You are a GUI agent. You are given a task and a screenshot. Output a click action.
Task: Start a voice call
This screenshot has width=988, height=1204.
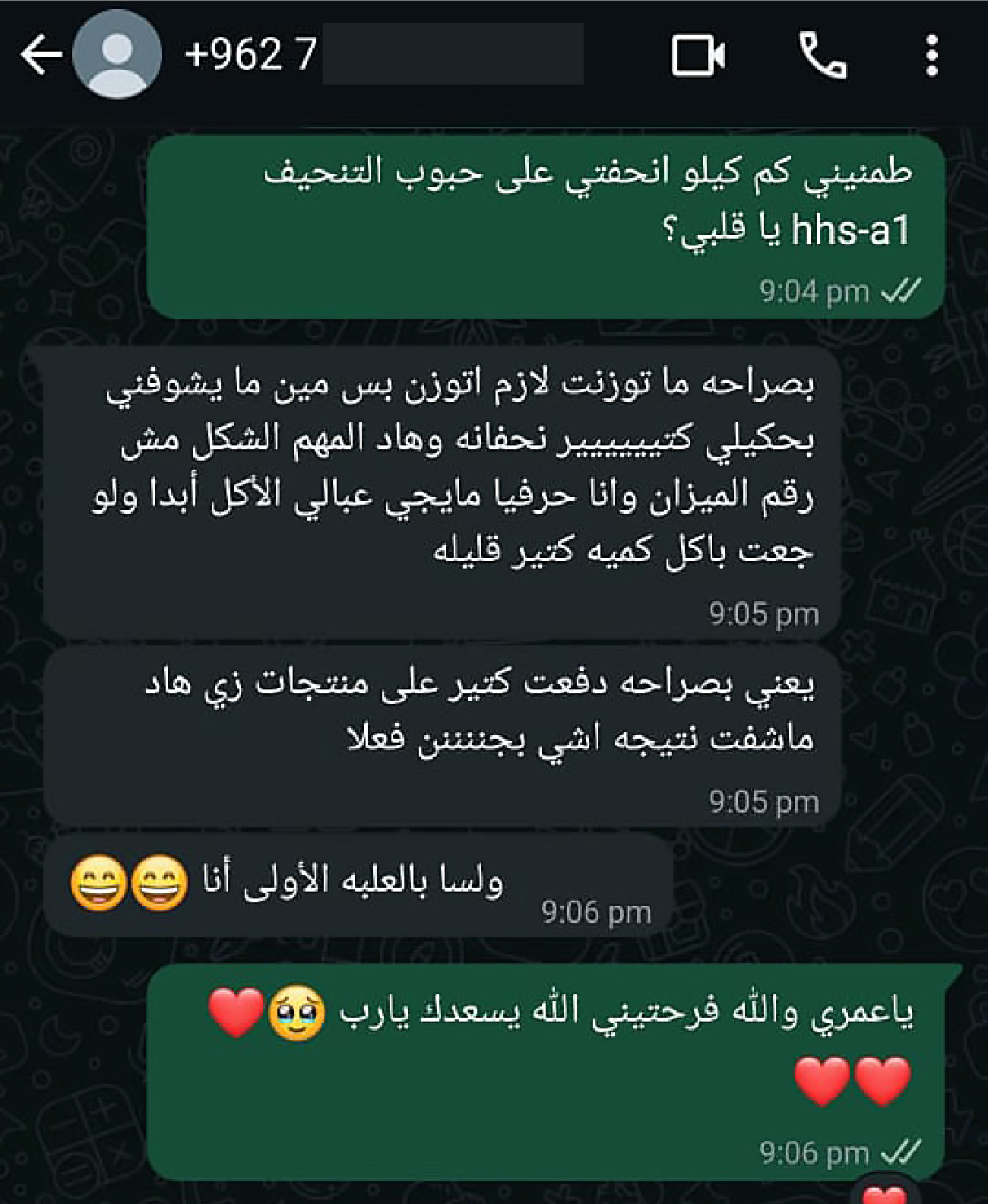click(x=822, y=55)
